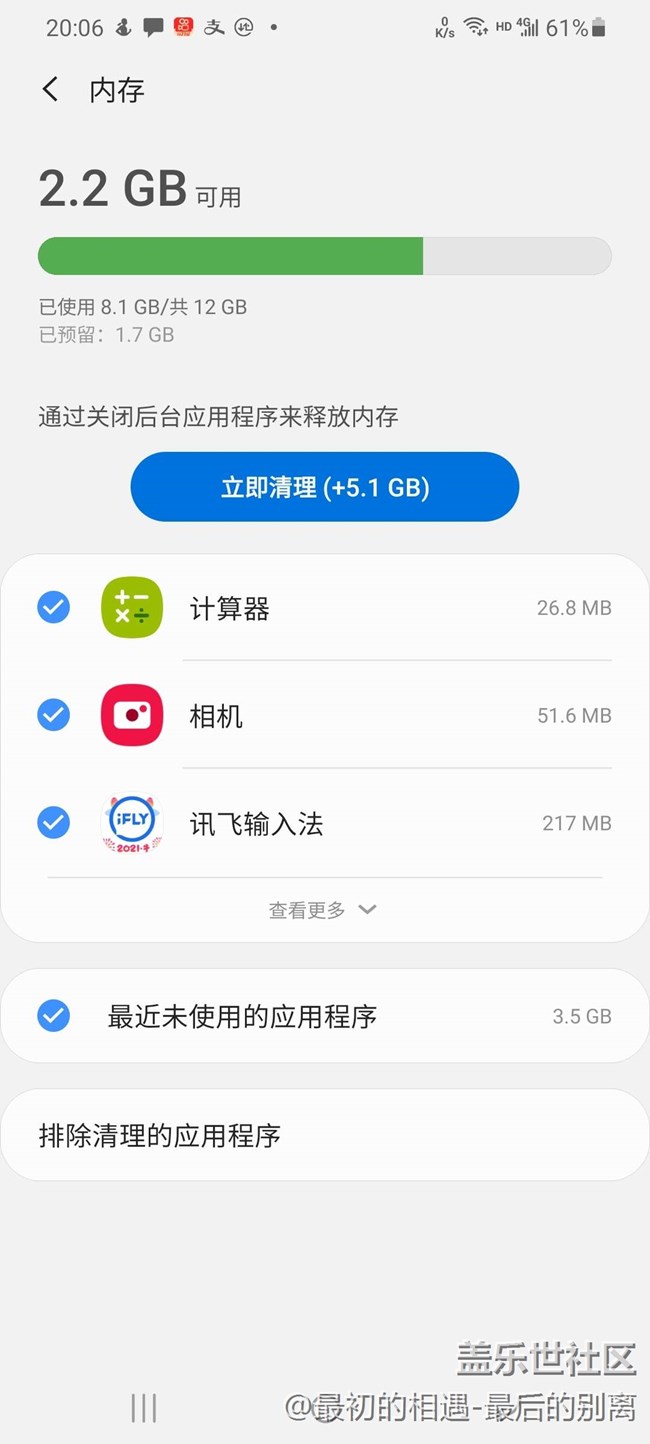The image size is (650, 1444).
Task: Uncheck the 相机 checkbox
Action: 53,715
